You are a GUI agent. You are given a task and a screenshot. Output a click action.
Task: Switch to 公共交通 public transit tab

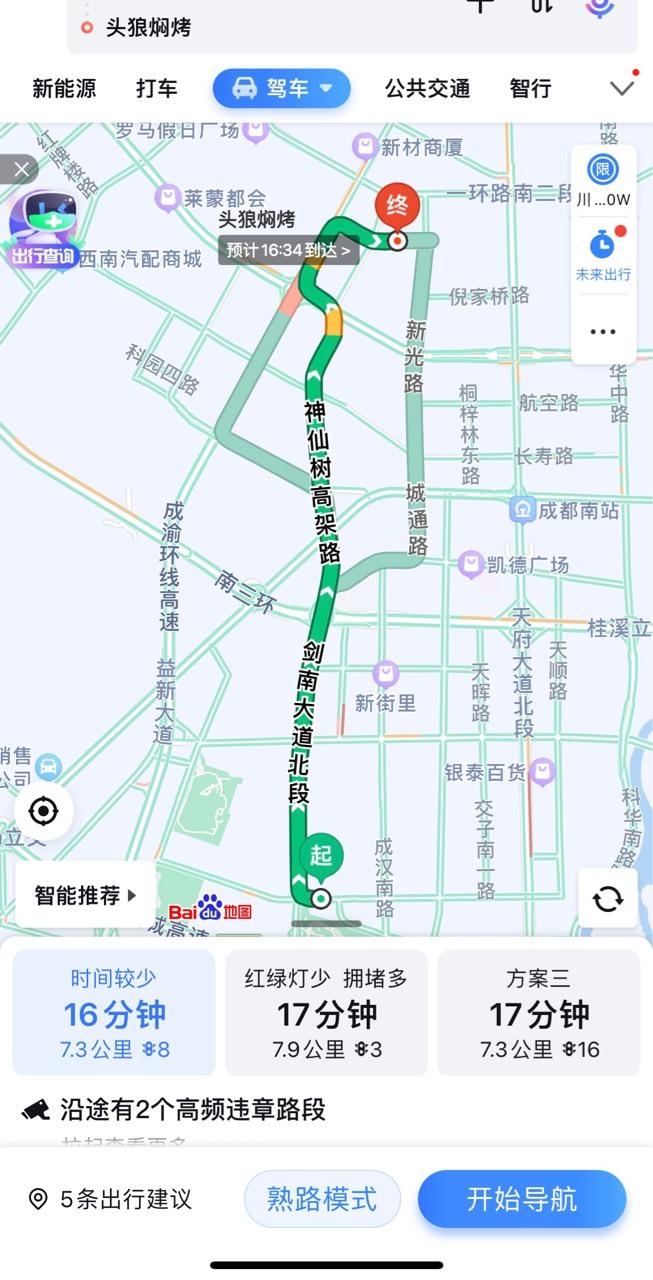coord(427,88)
